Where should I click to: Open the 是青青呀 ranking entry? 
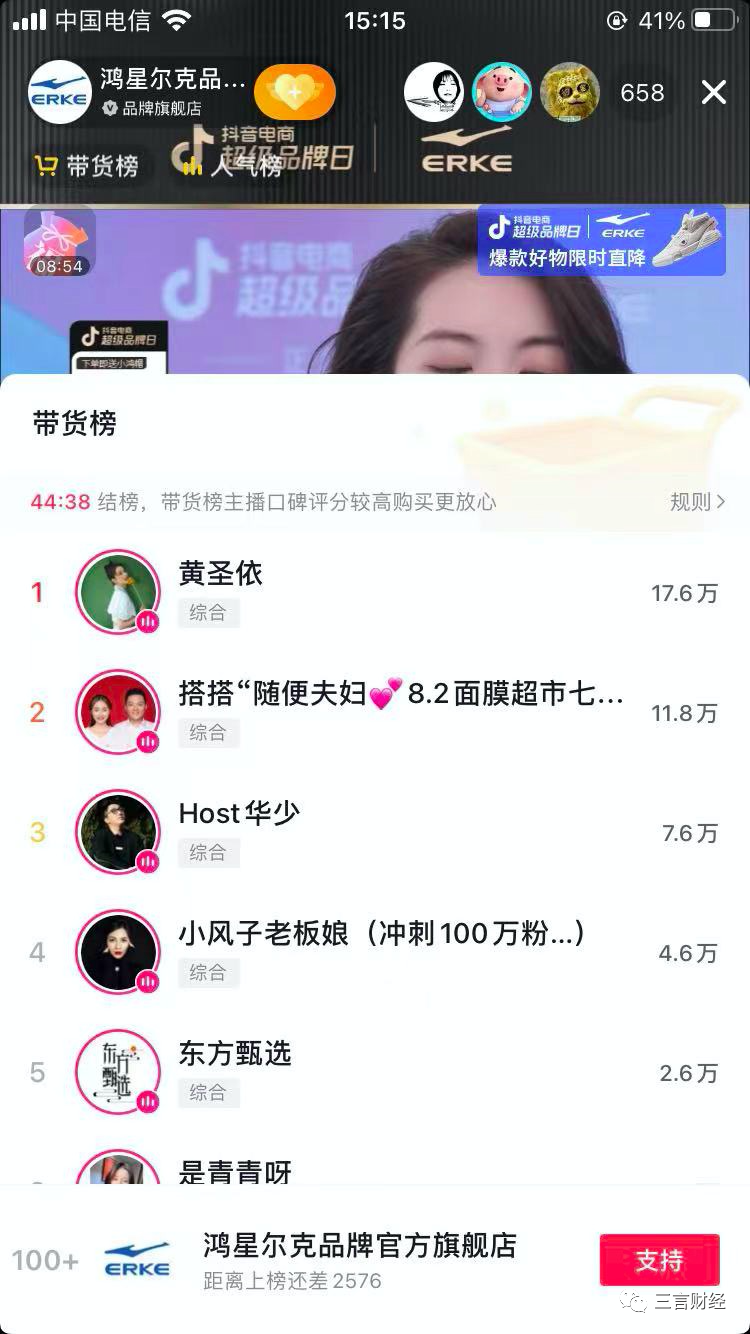(x=375, y=1168)
